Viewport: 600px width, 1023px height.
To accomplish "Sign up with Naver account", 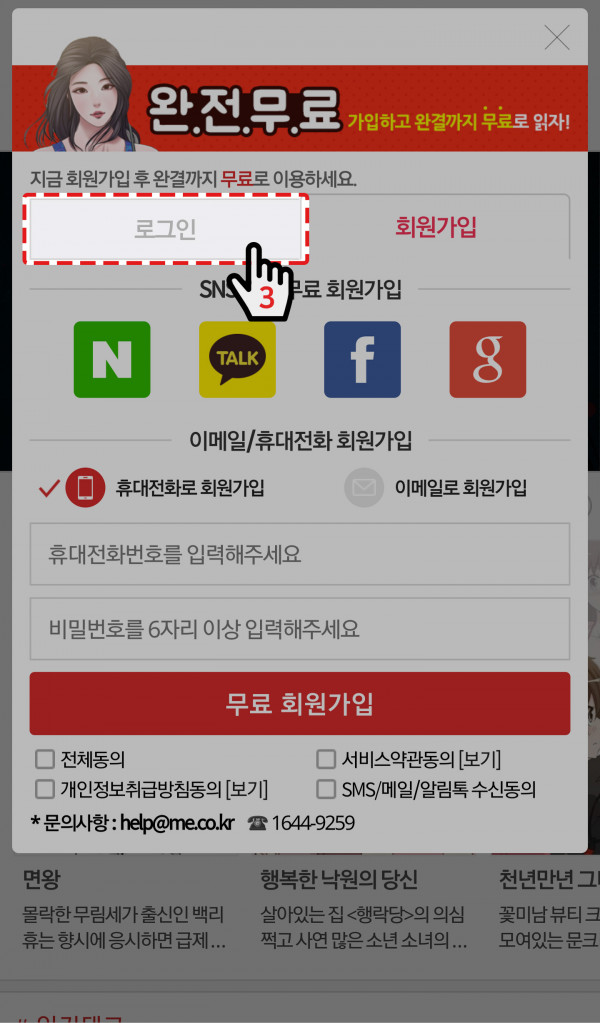I will tap(112, 360).
